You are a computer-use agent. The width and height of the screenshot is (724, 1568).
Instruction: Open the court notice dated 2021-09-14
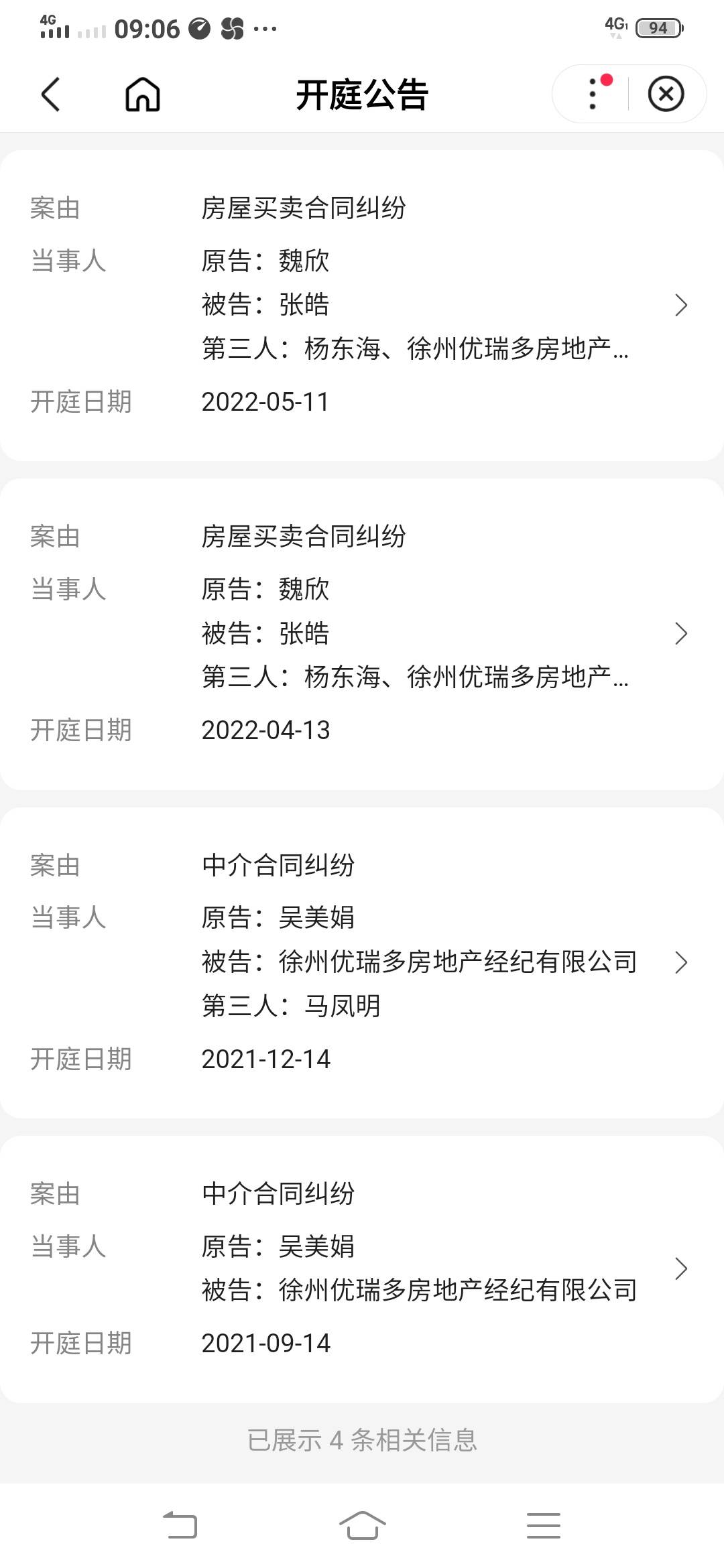pyautogui.click(x=362, y=1269)
